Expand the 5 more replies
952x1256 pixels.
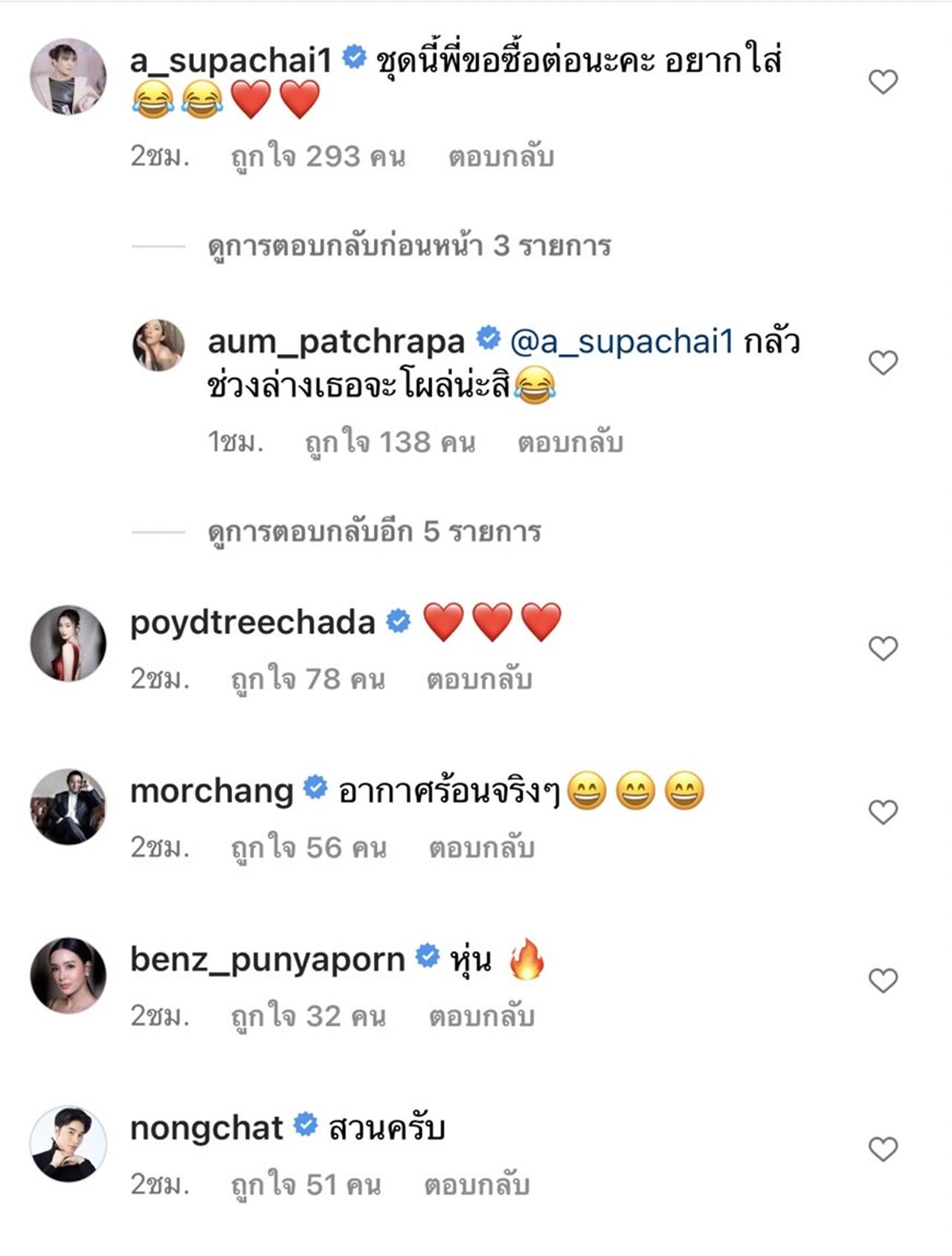click(x=374, y=532)
